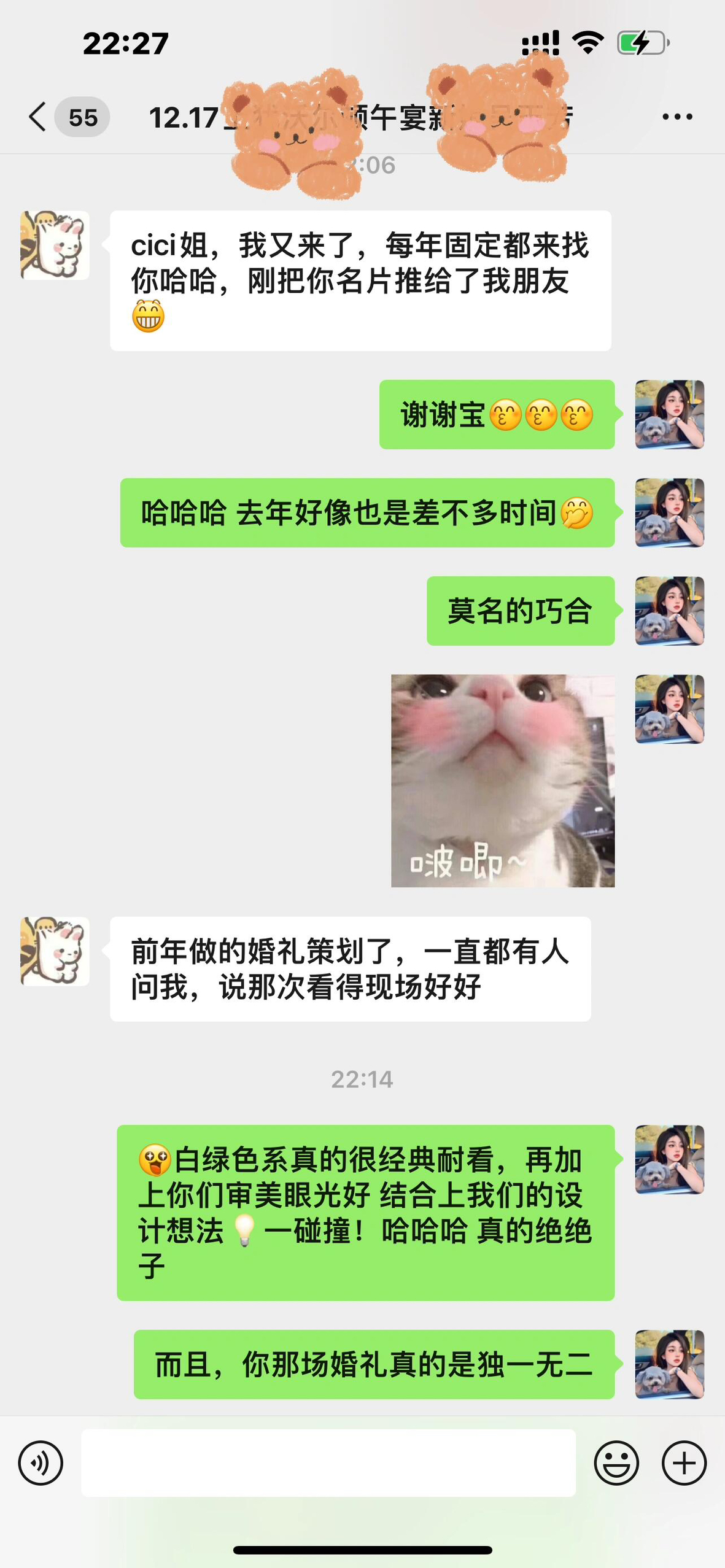This screenshot has height=1568, width=725.
Task: Tap the message text field
Action: pyautogui.click(x=328, y=1463)
